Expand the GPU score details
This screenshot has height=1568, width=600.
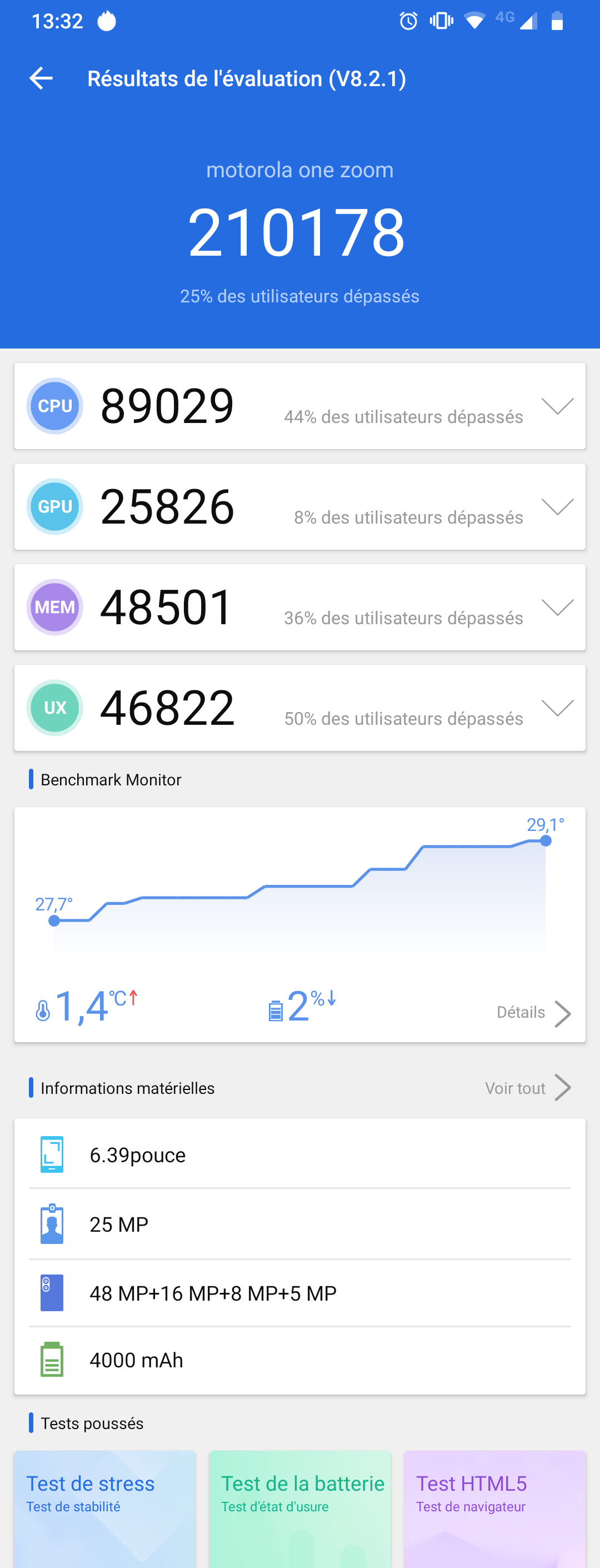tap(557, 506)
